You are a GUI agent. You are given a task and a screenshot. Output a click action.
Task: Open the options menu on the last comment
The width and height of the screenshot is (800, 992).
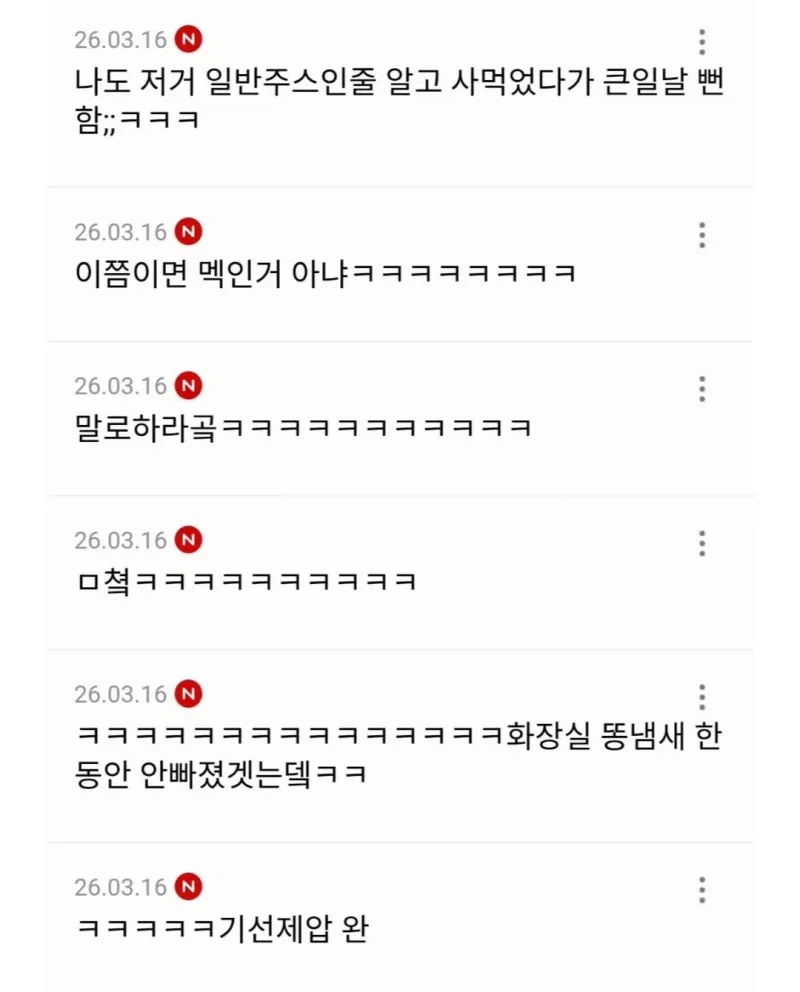coord(703,889)
